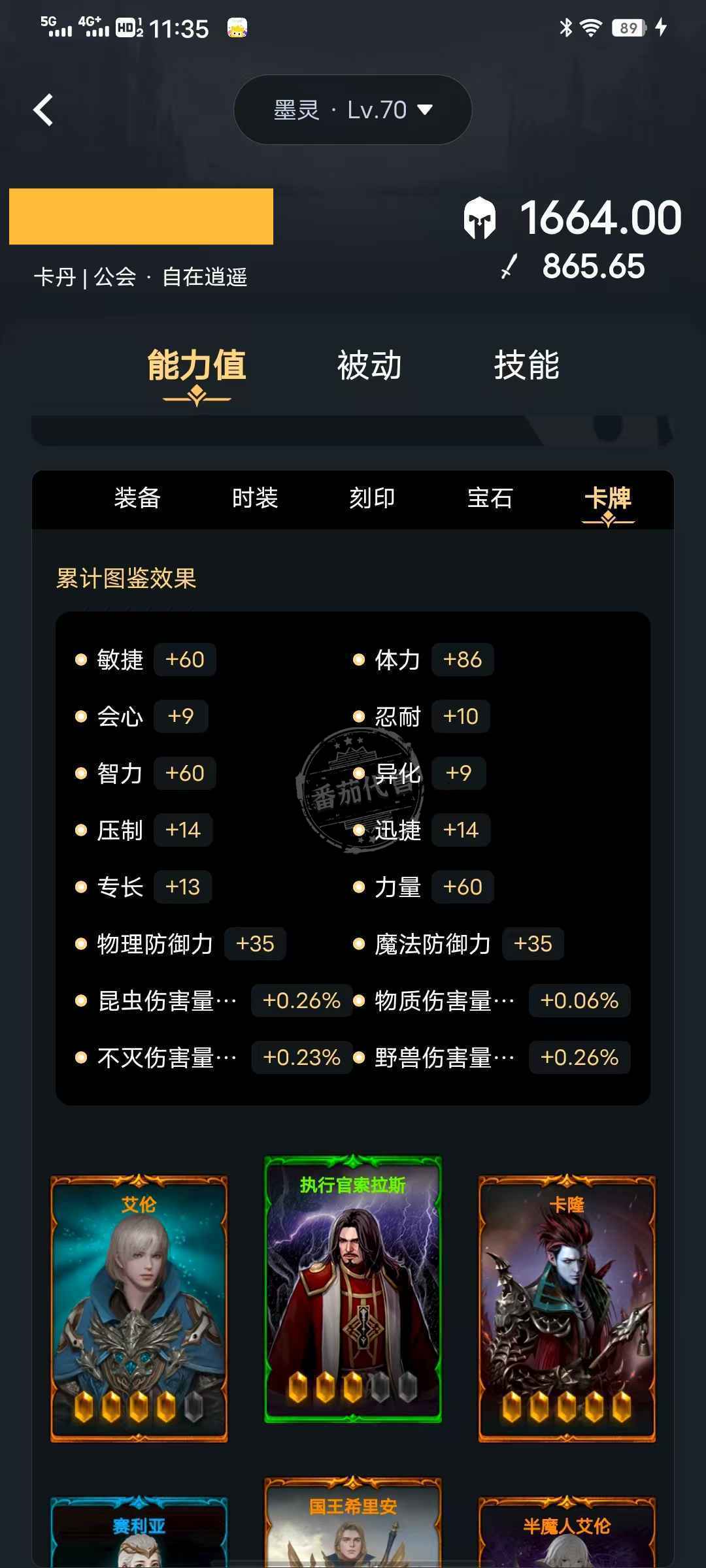
Task: Select the 装备 sub-tab
Action: [x=137, y=498]
